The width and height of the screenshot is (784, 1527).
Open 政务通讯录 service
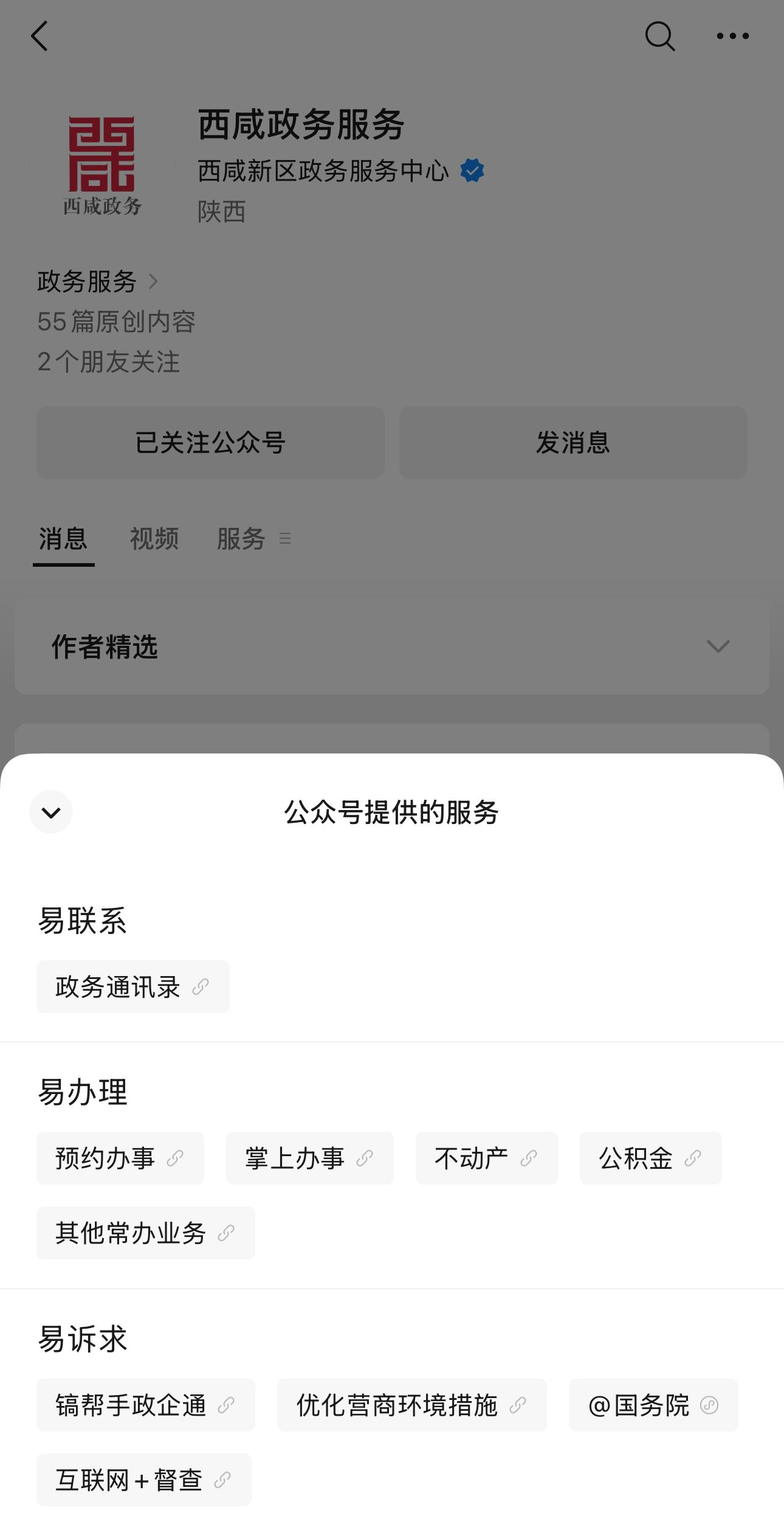132,986
